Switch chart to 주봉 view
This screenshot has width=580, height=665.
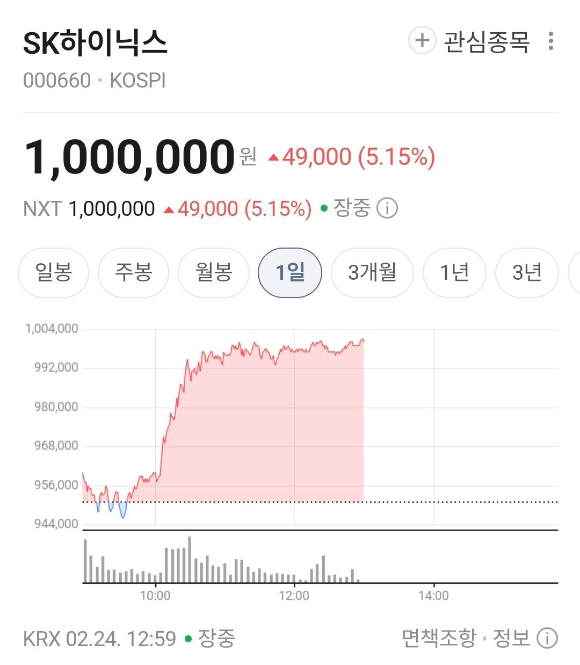[x=134, y=272]
